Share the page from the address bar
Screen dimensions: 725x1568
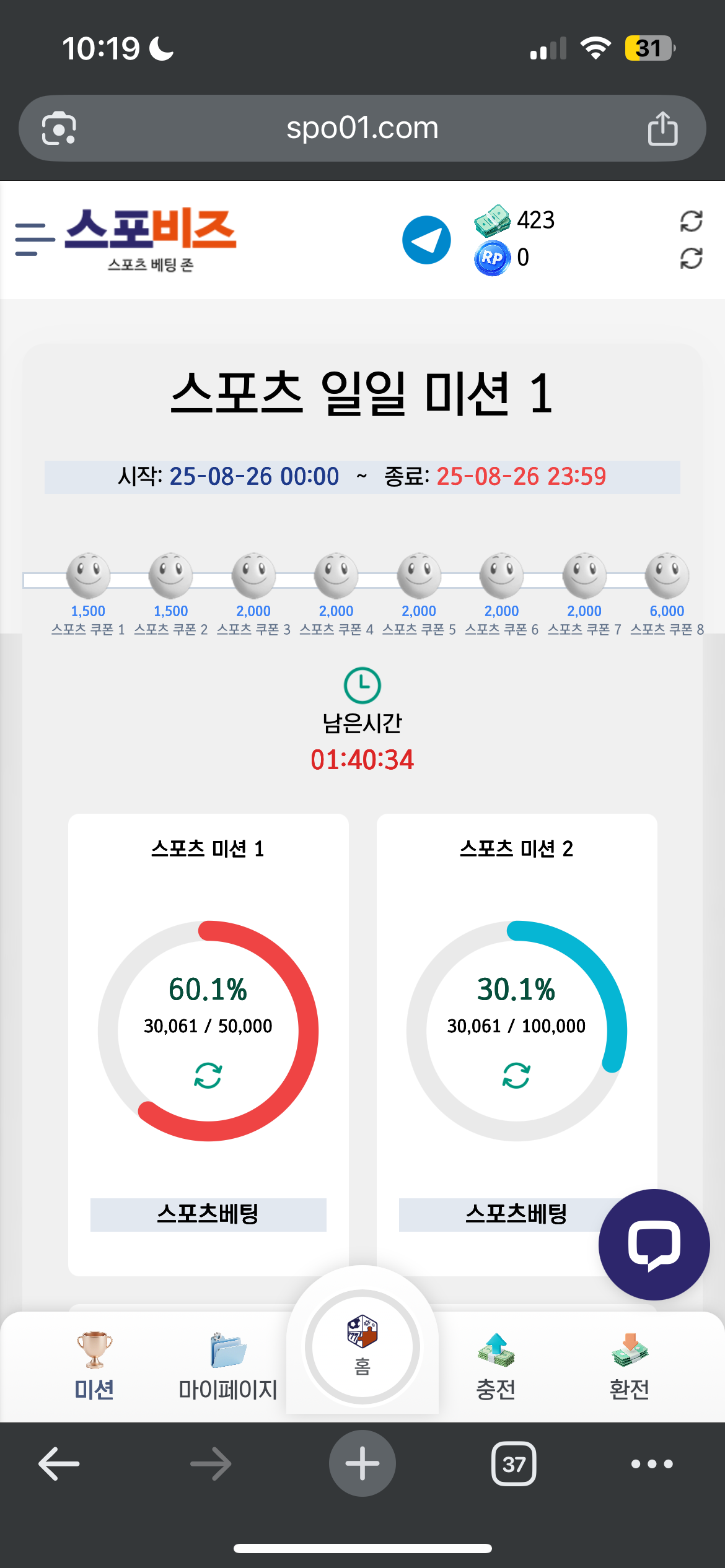pyautogui.click(x=662, y=128)
